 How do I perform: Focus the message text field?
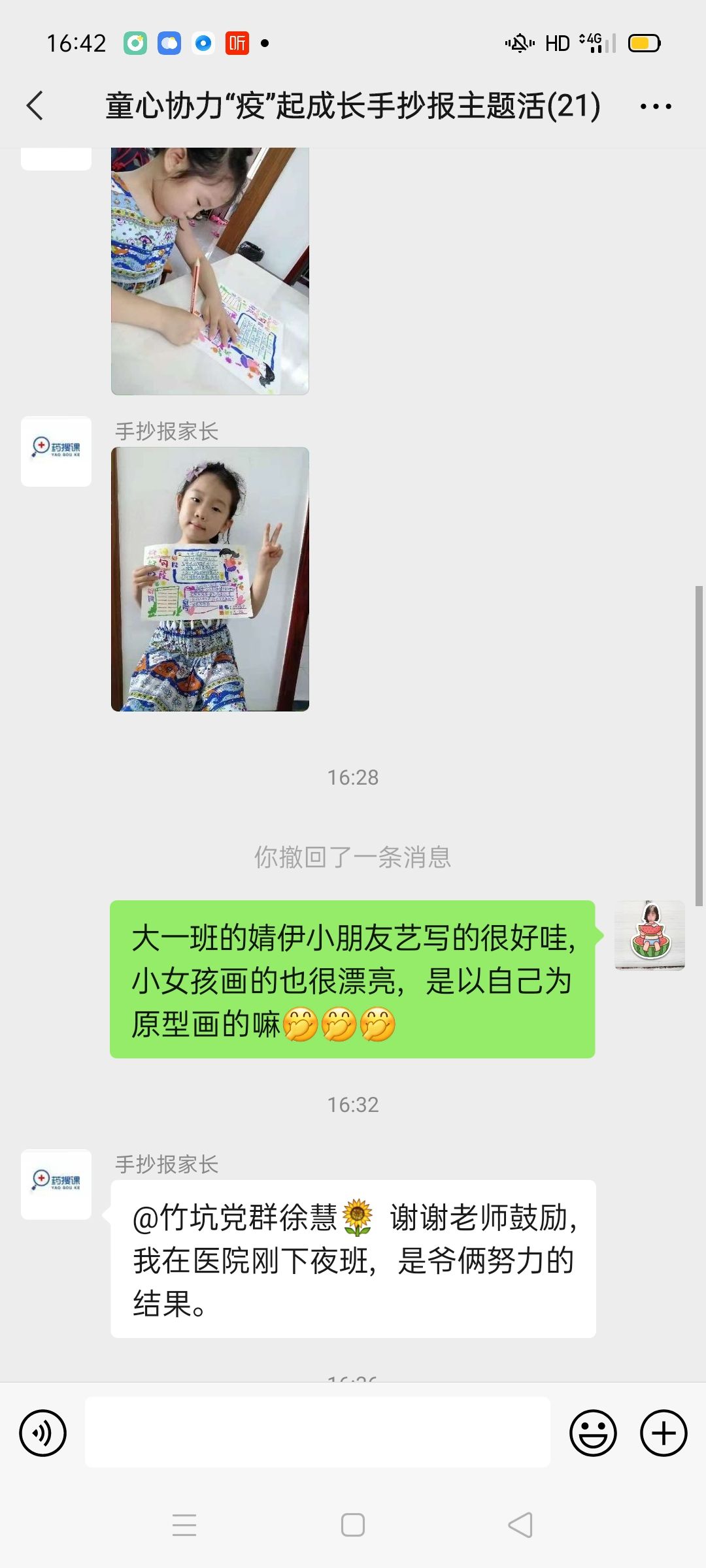point(317,1432)
